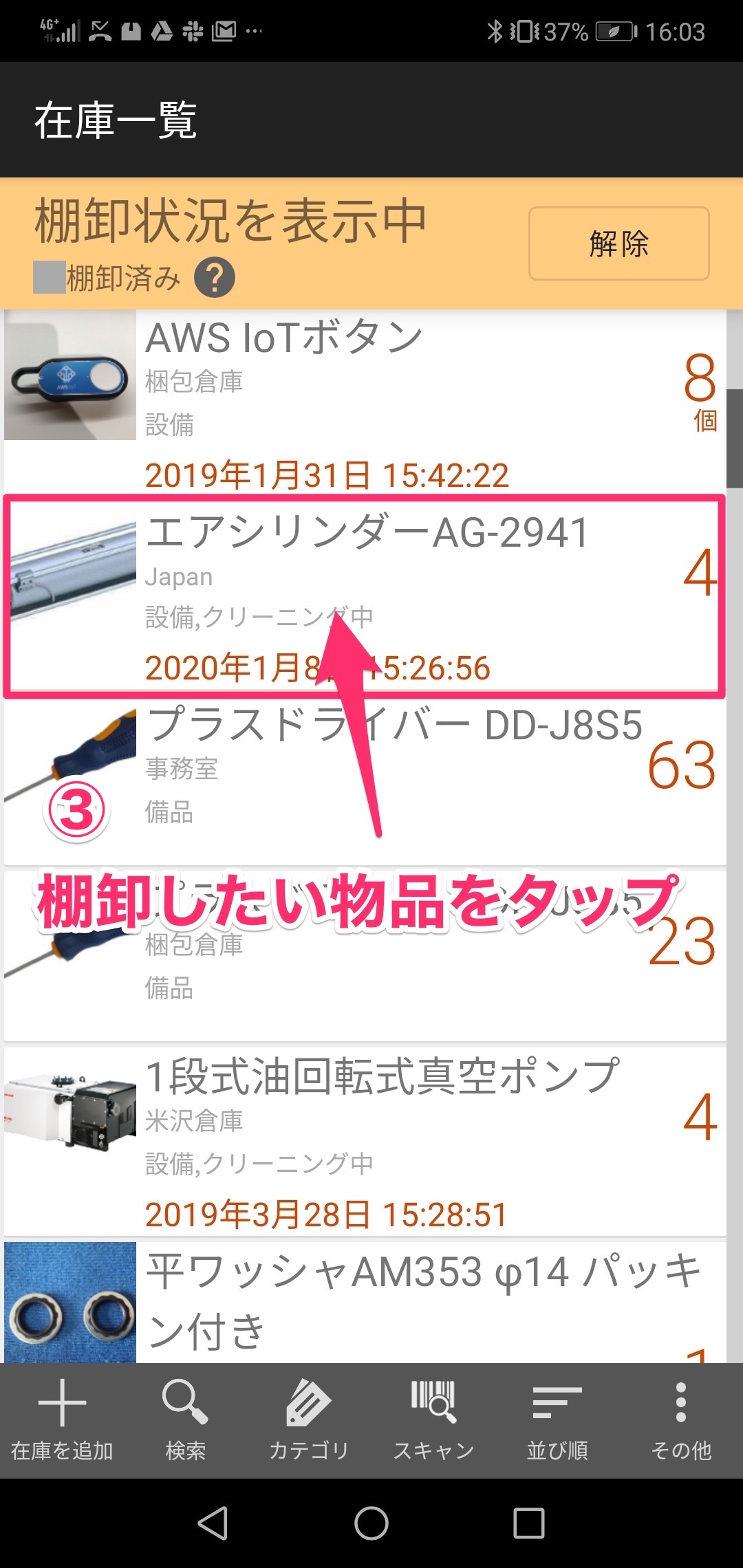Tap the 解除 button to clear the stocktaking view
This screenshot has height=1568, width=743.
point(618,243)
